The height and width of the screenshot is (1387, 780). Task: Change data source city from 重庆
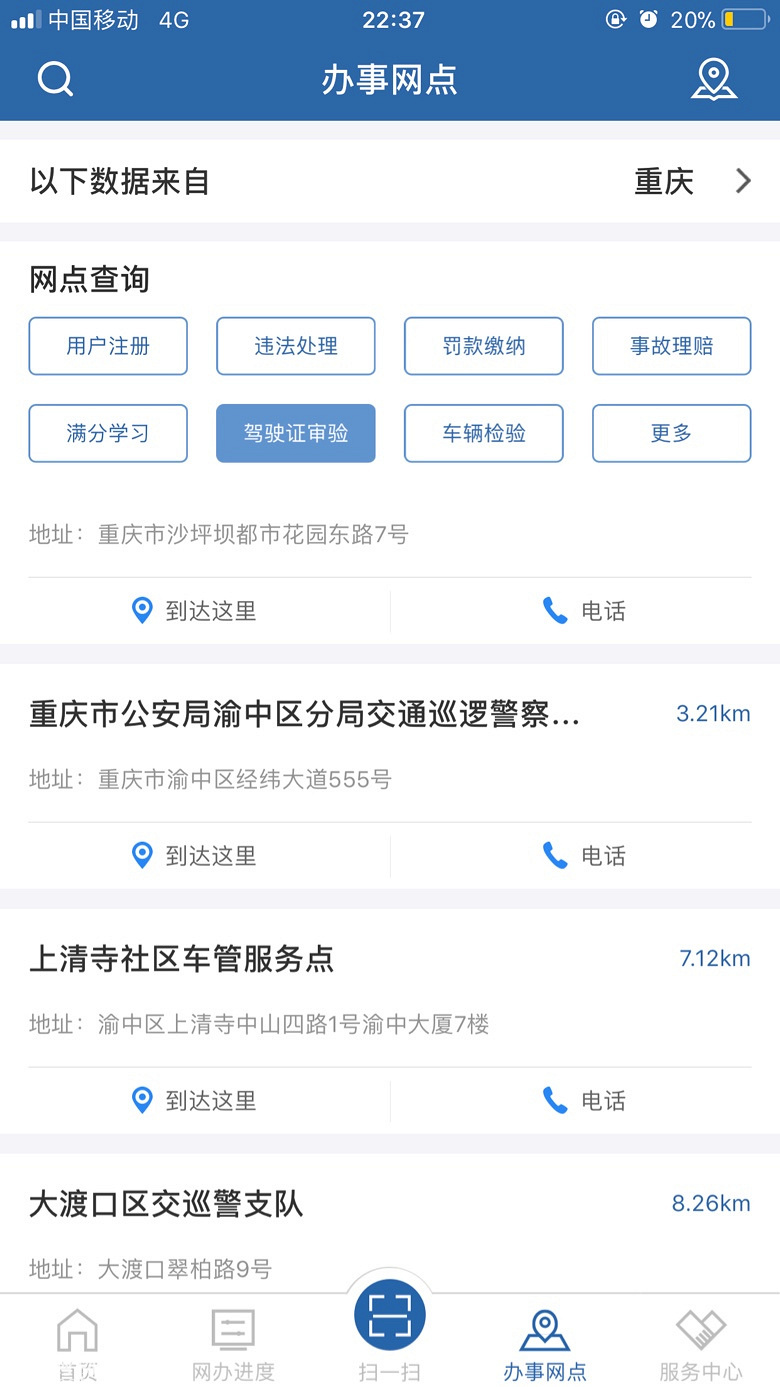(x=690, y=181)
